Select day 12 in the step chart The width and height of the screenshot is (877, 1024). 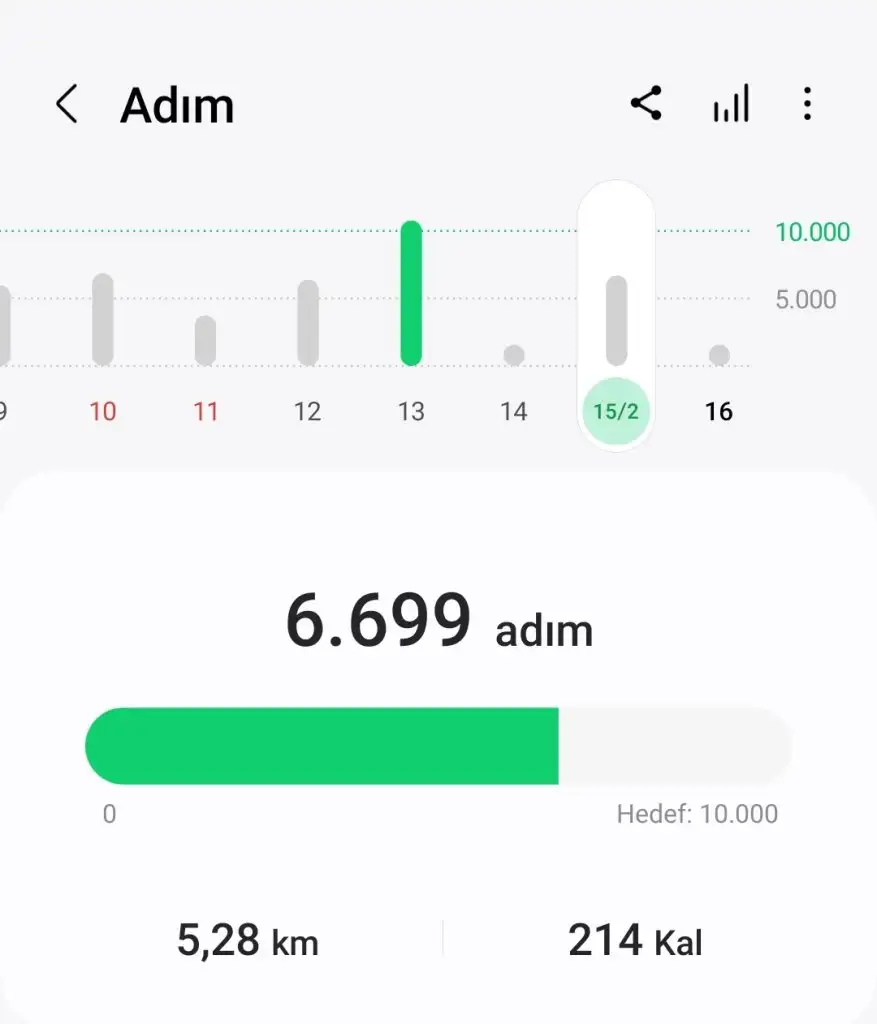coord(308,411)
